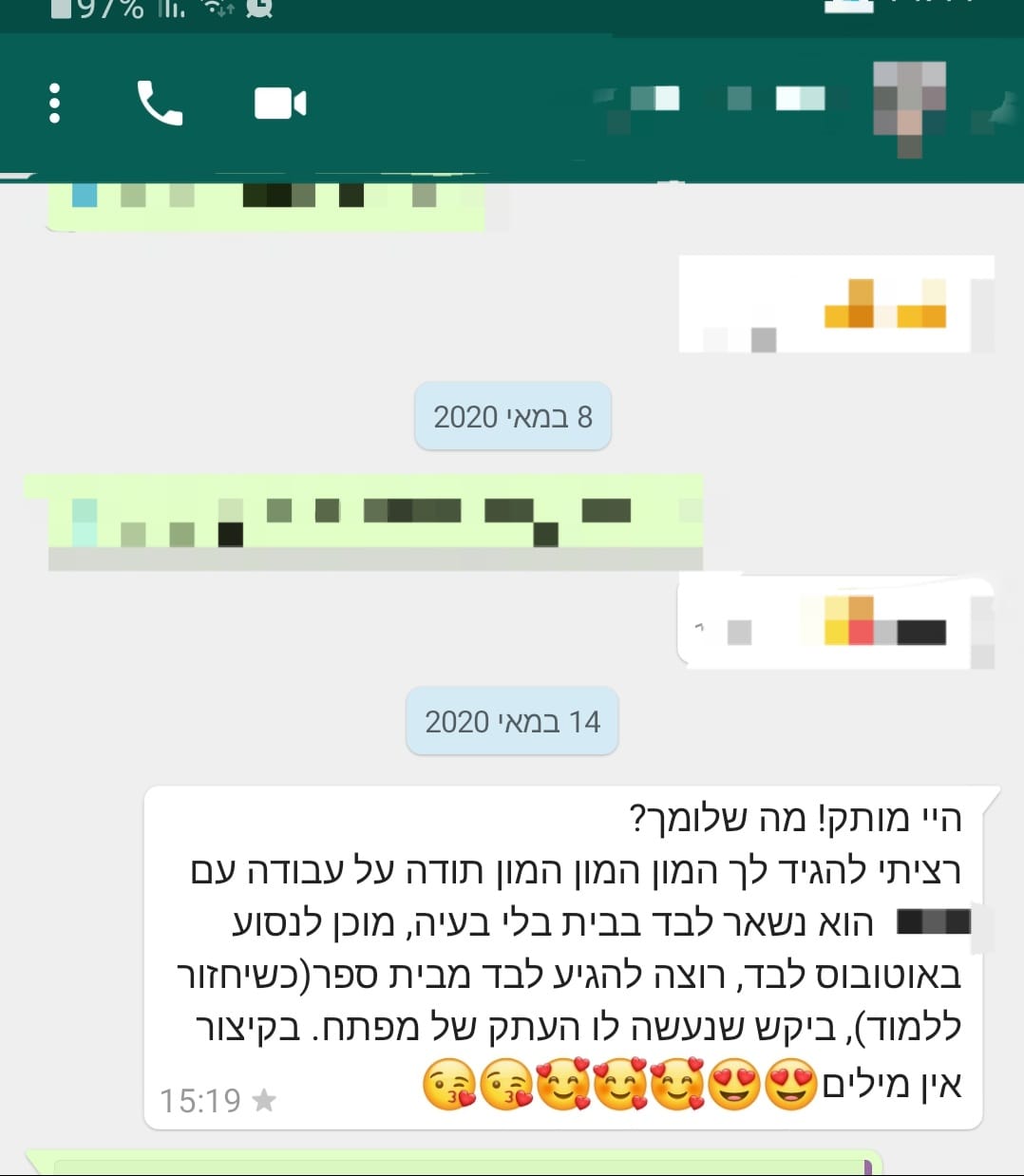Open the overflow menu in chat header

54,103
